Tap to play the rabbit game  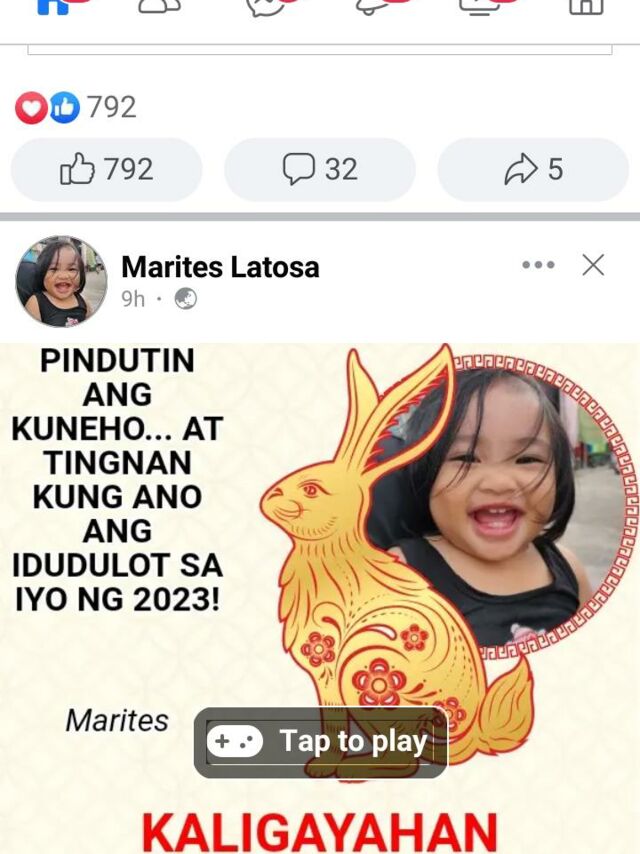(320, 742)
